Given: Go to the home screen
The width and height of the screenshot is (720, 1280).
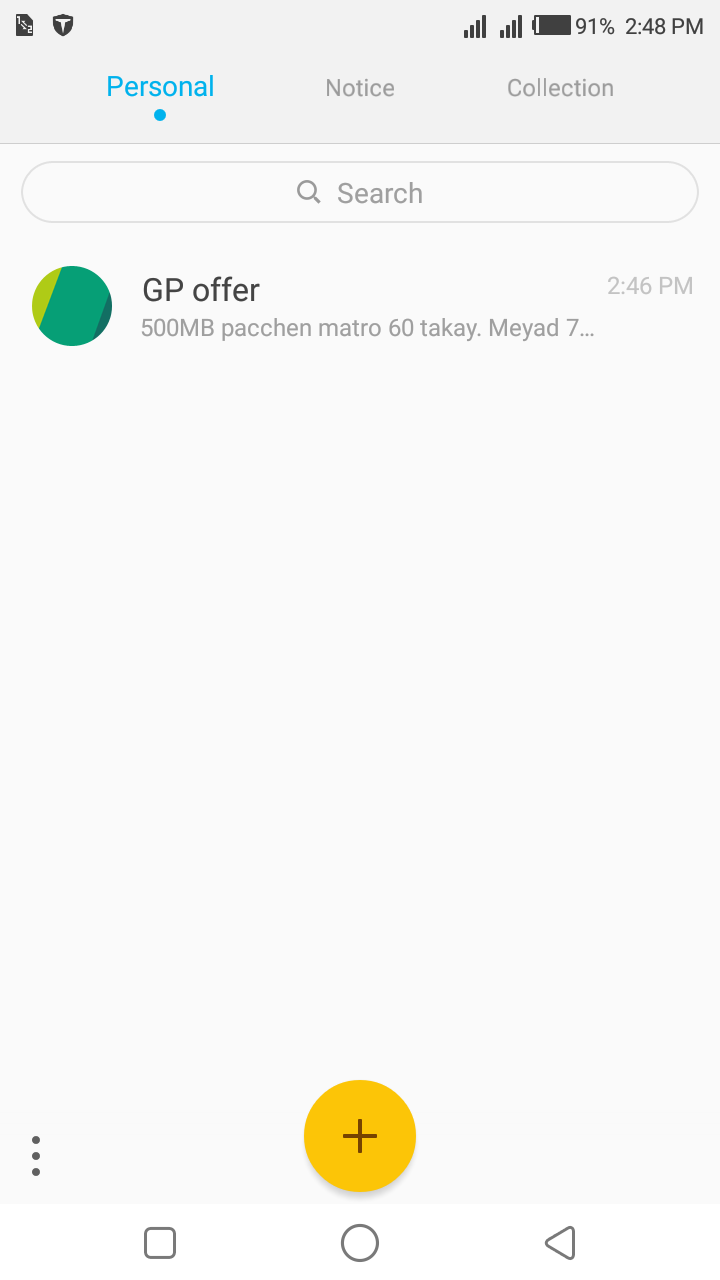Looking at the screenshot, I should pyautogui.click(x=360, y=1243).
